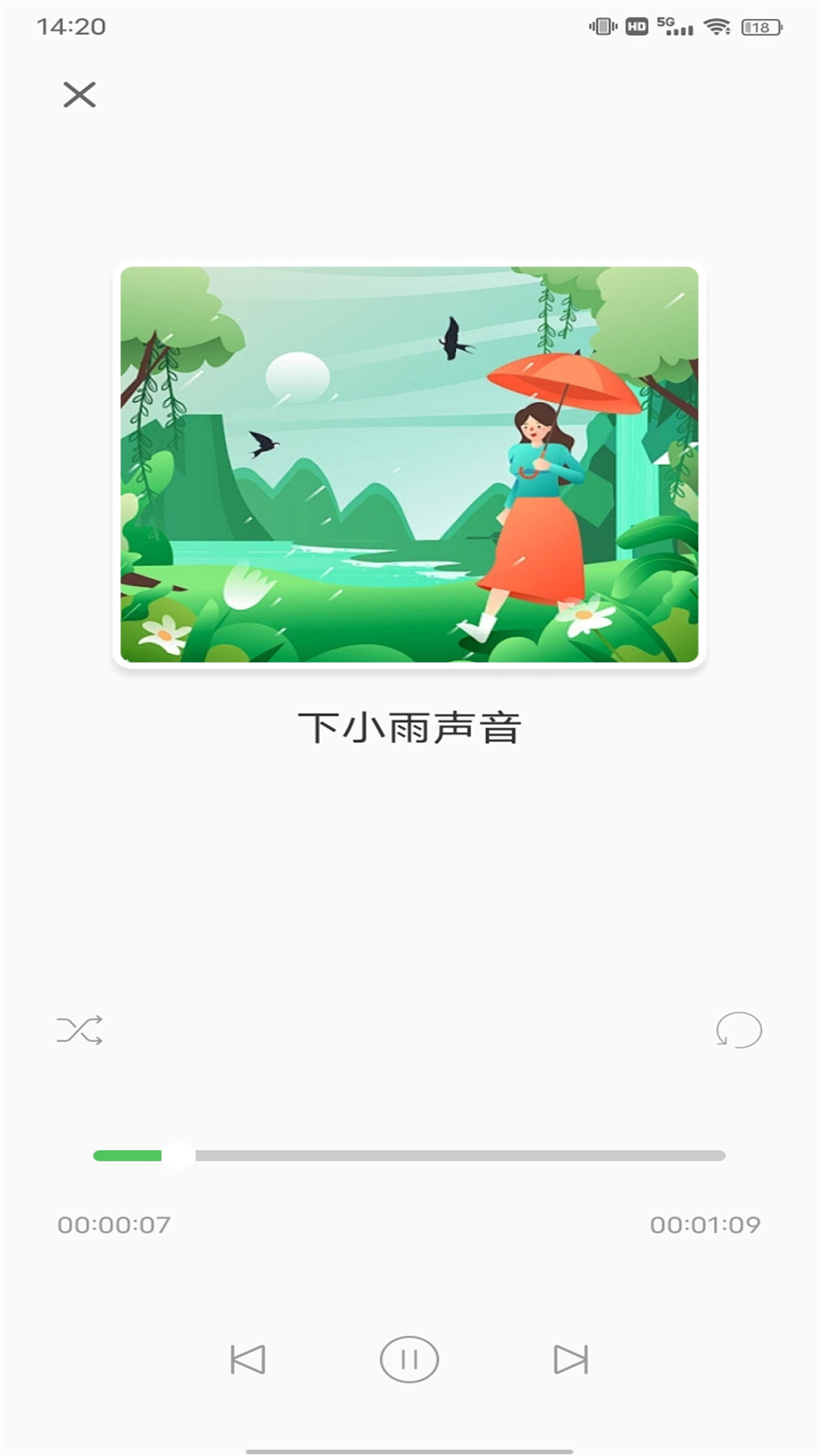819x1456 pixels.
Task: Tap the playback progress bar
Action: (409, 1156)
